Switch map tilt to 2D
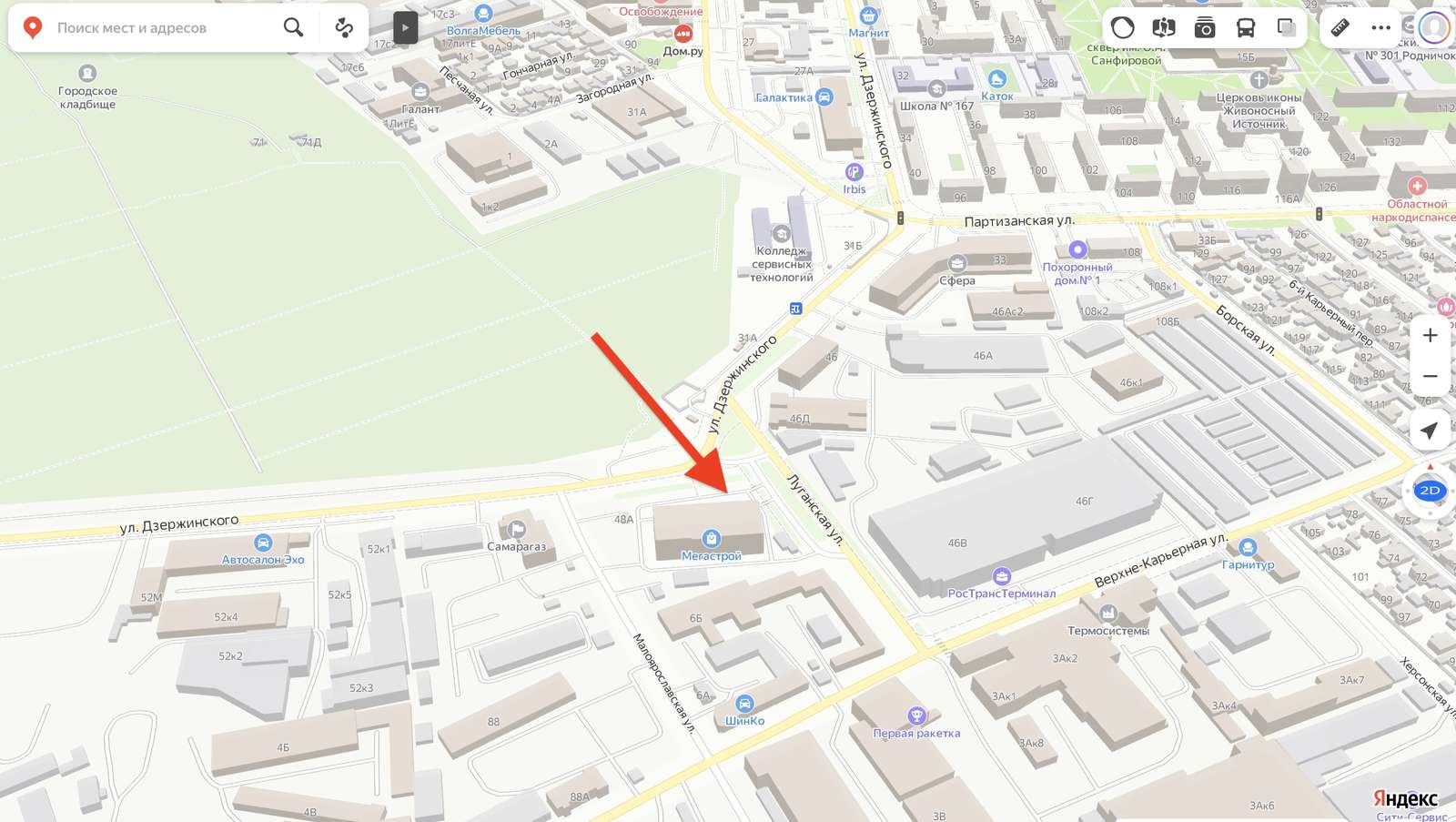The width and height of the screenshot is (1456, 822). [x=1430, y=491]
